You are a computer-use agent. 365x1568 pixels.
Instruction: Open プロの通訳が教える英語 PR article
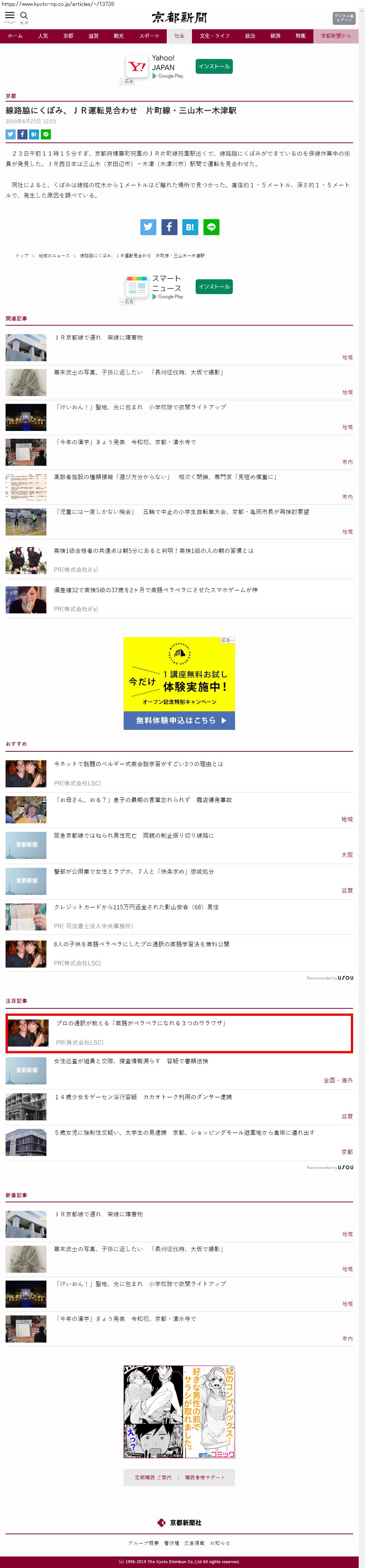[x=141, y=1023]
